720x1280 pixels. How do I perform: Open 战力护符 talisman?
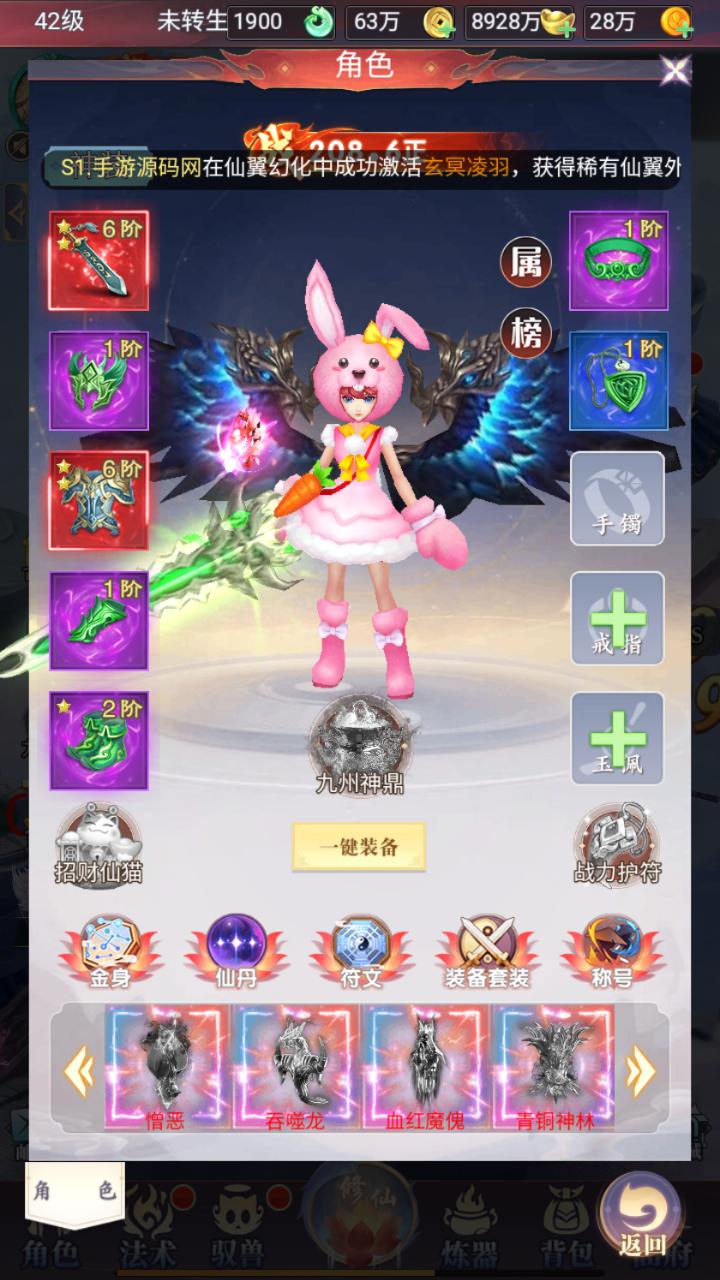[x=617, y=842]
